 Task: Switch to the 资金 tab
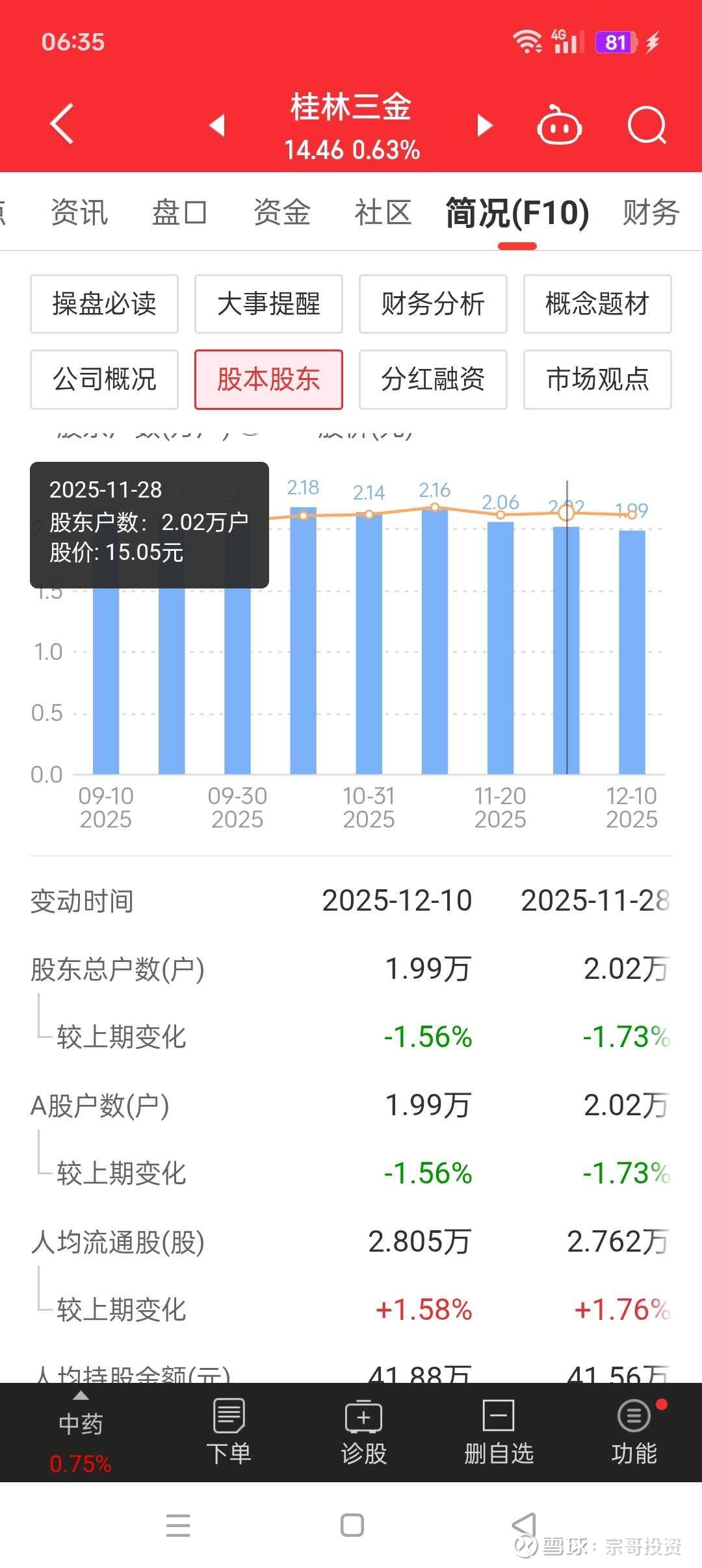coord(281,212)
